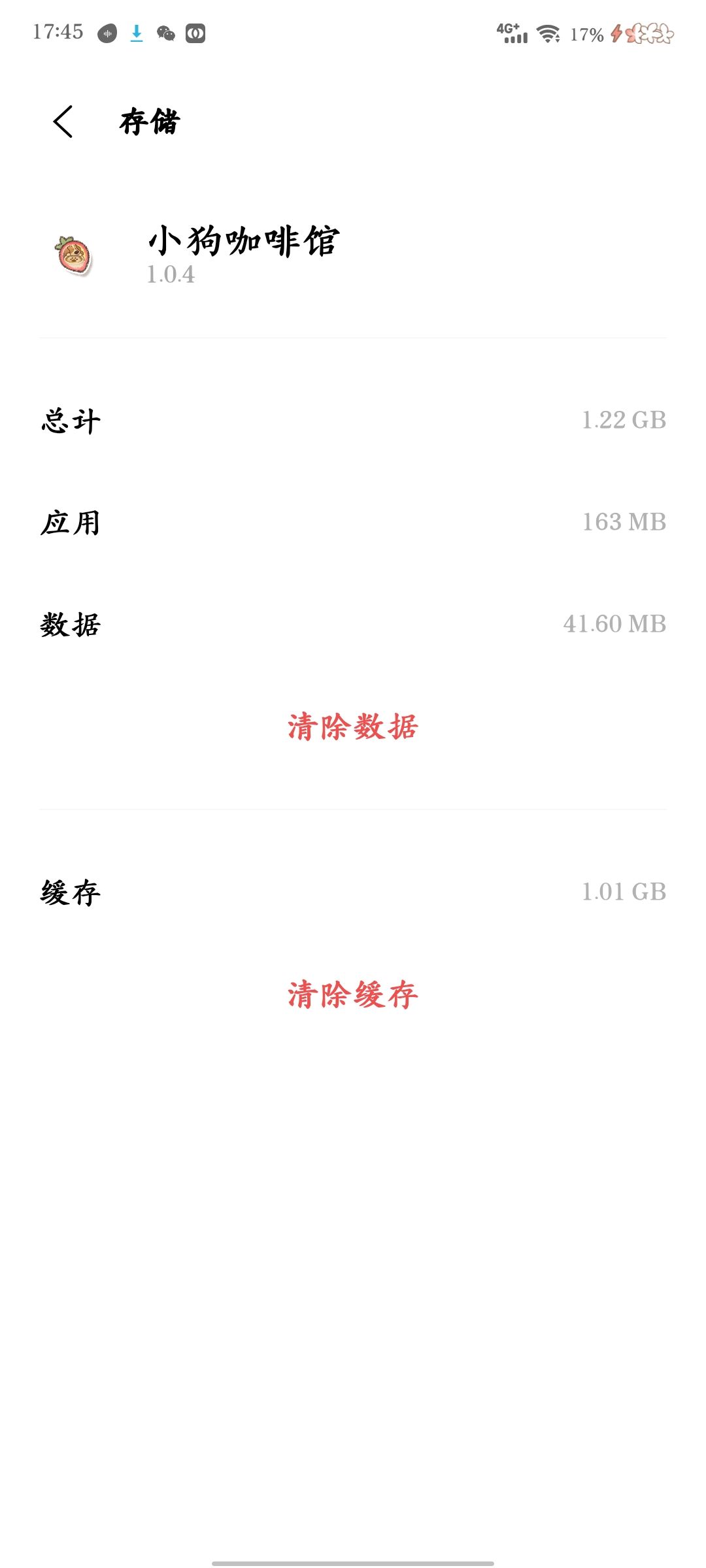Tap the WeChat icon in the status bar
Viewport: 706px width, 1568px height.
(165, 34)
